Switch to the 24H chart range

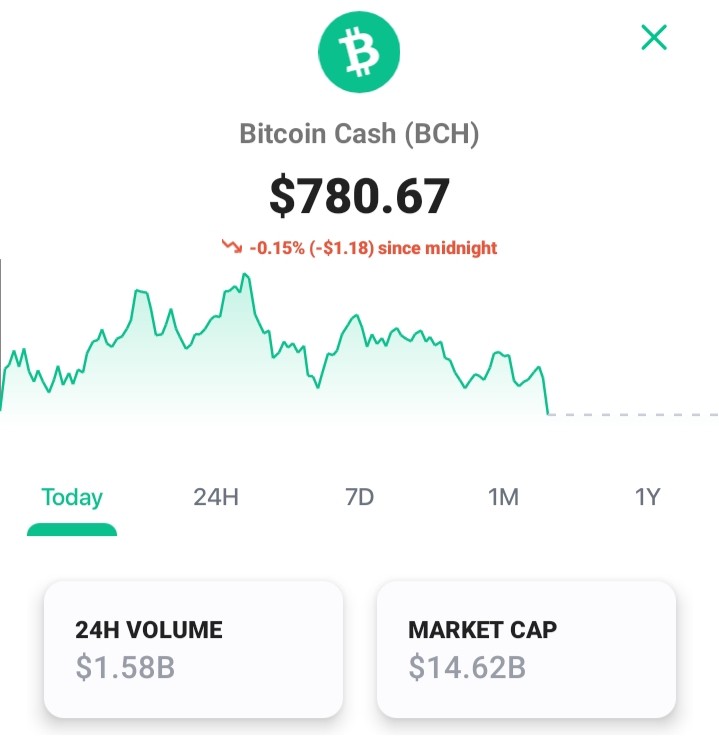coord(216,497)
